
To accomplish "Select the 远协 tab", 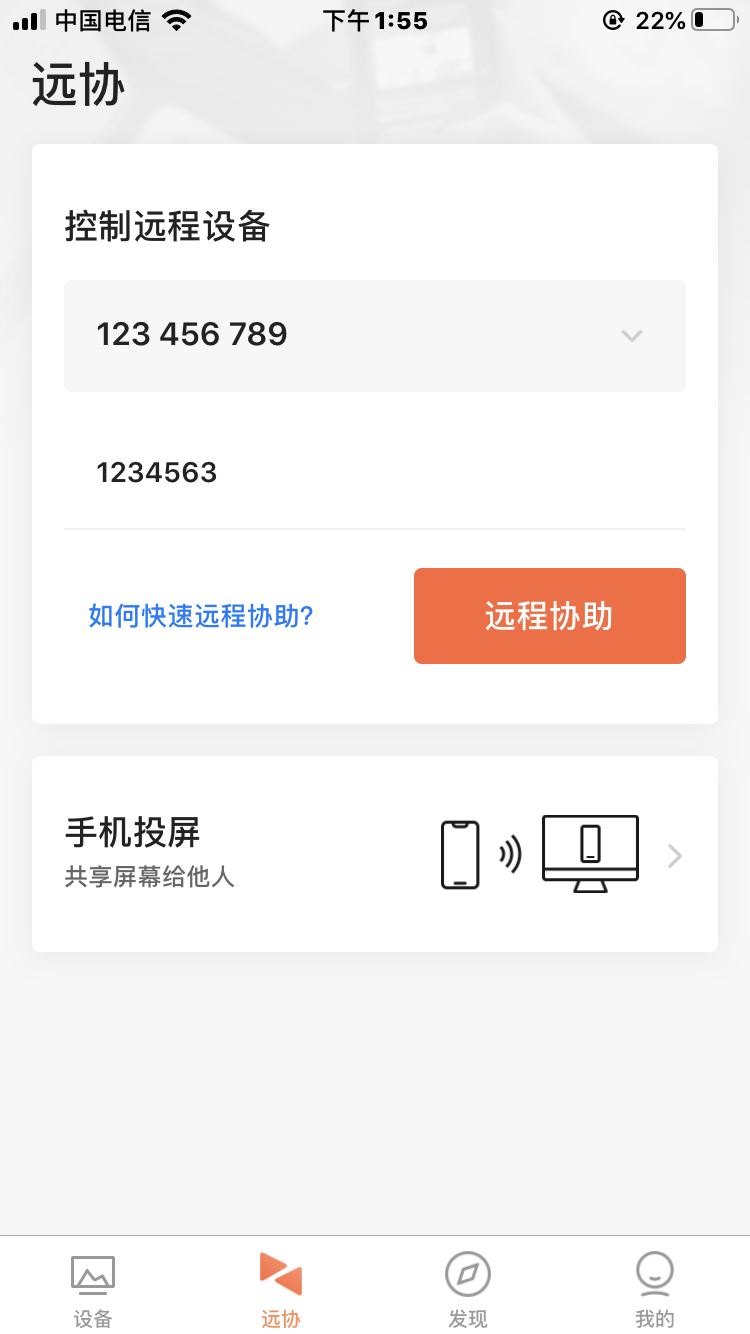I will [281, 1290].
